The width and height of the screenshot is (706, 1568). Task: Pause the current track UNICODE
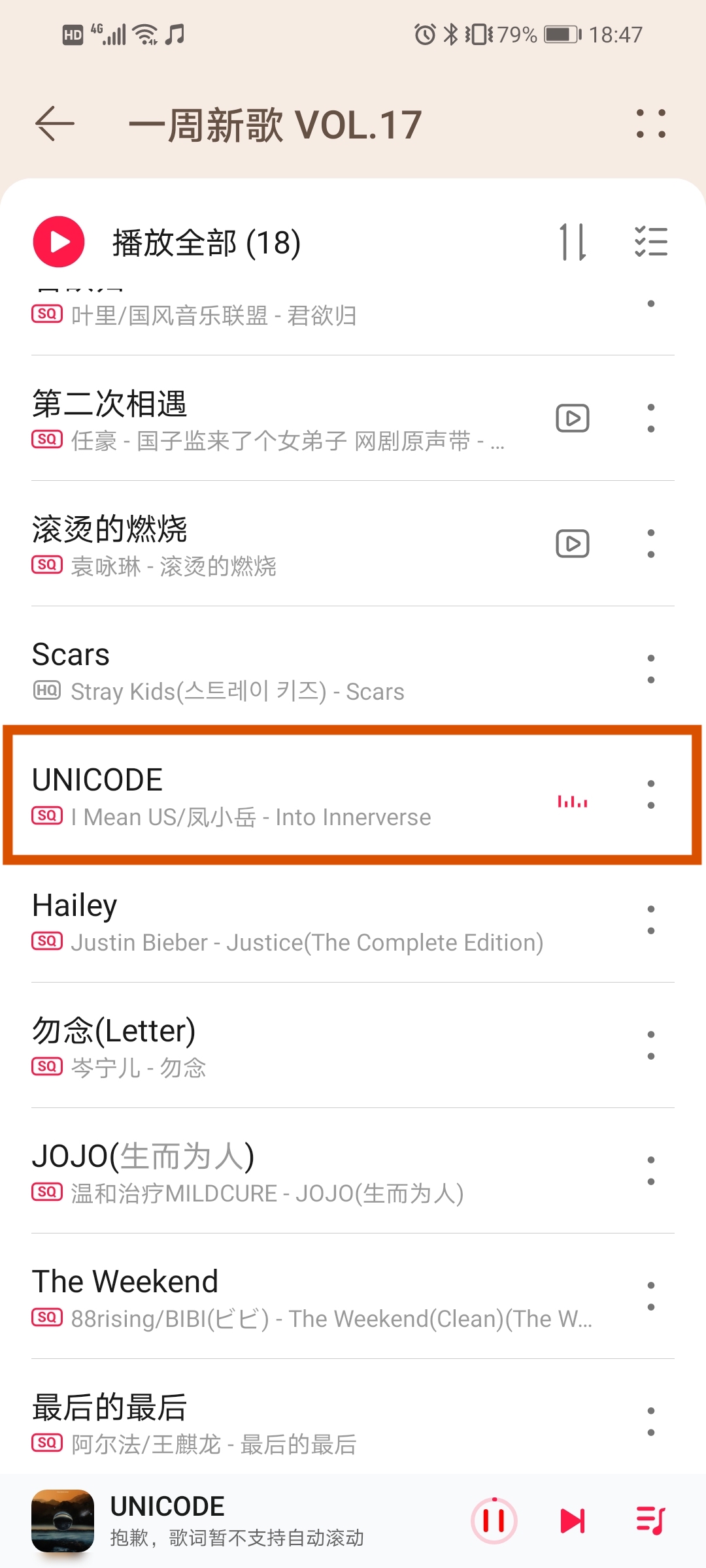(494, 1521)
